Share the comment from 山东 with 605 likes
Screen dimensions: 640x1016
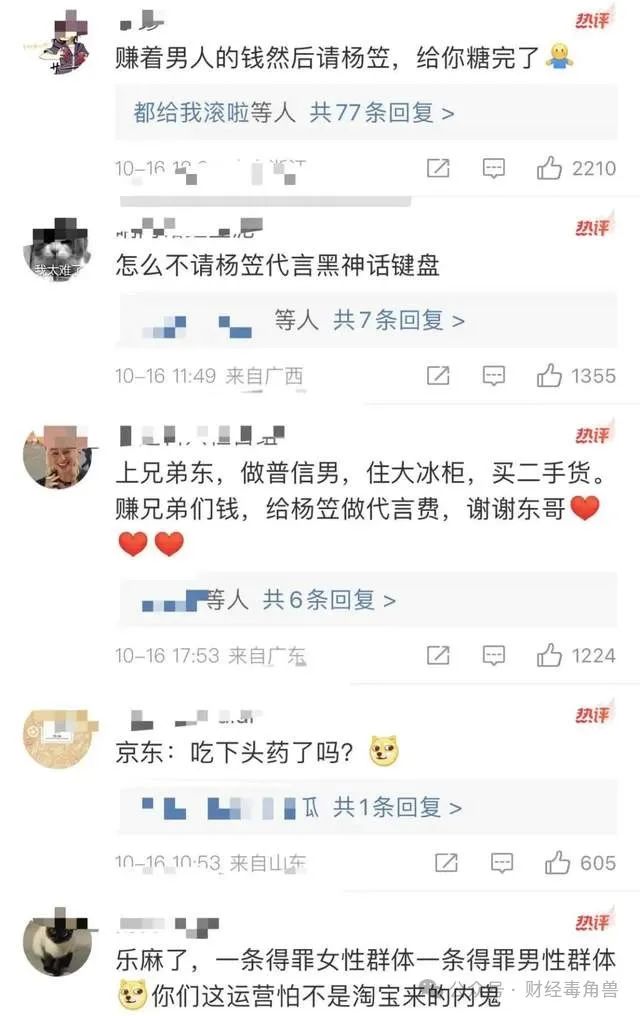[x=446, y=862]
